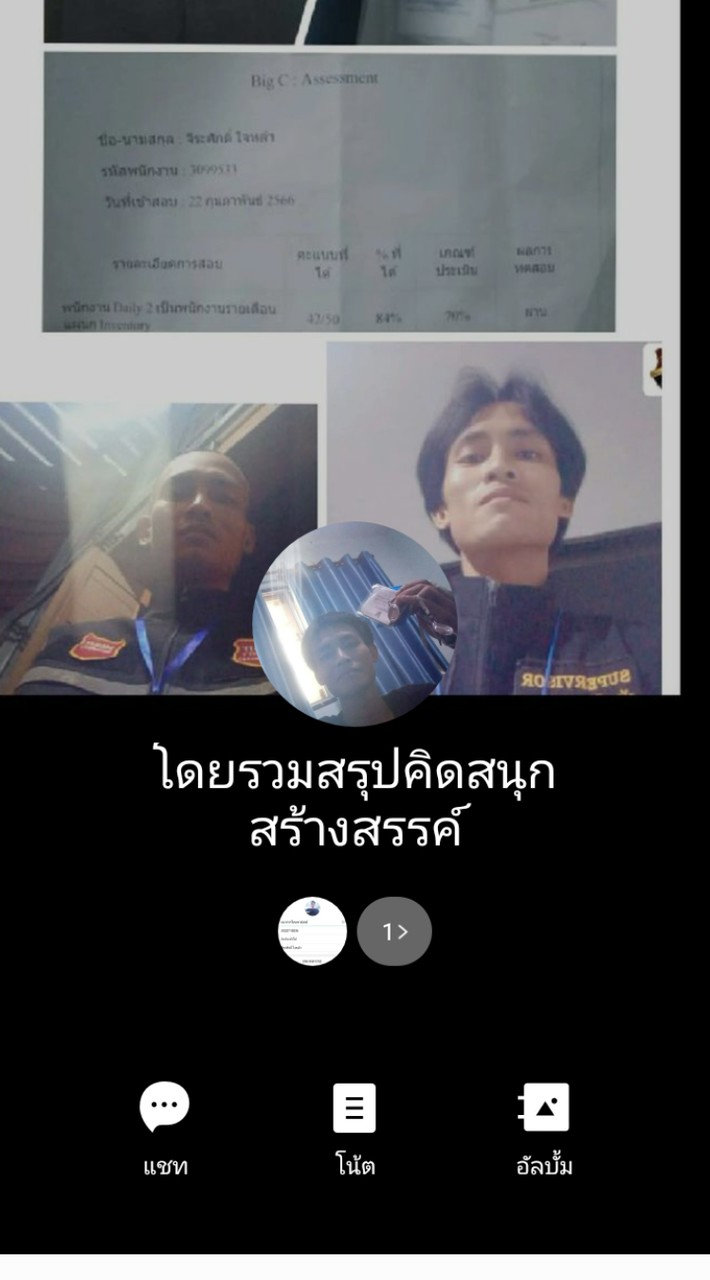Open the อัลบั้ม (albums) section
Screen dimensions: 710x1280
point(544,1127)
